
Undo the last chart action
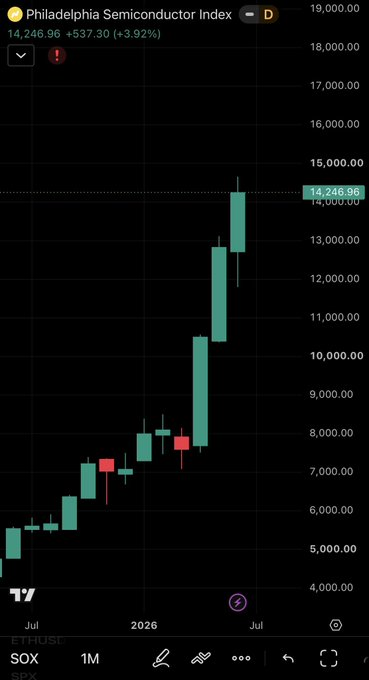coord(288,658)
